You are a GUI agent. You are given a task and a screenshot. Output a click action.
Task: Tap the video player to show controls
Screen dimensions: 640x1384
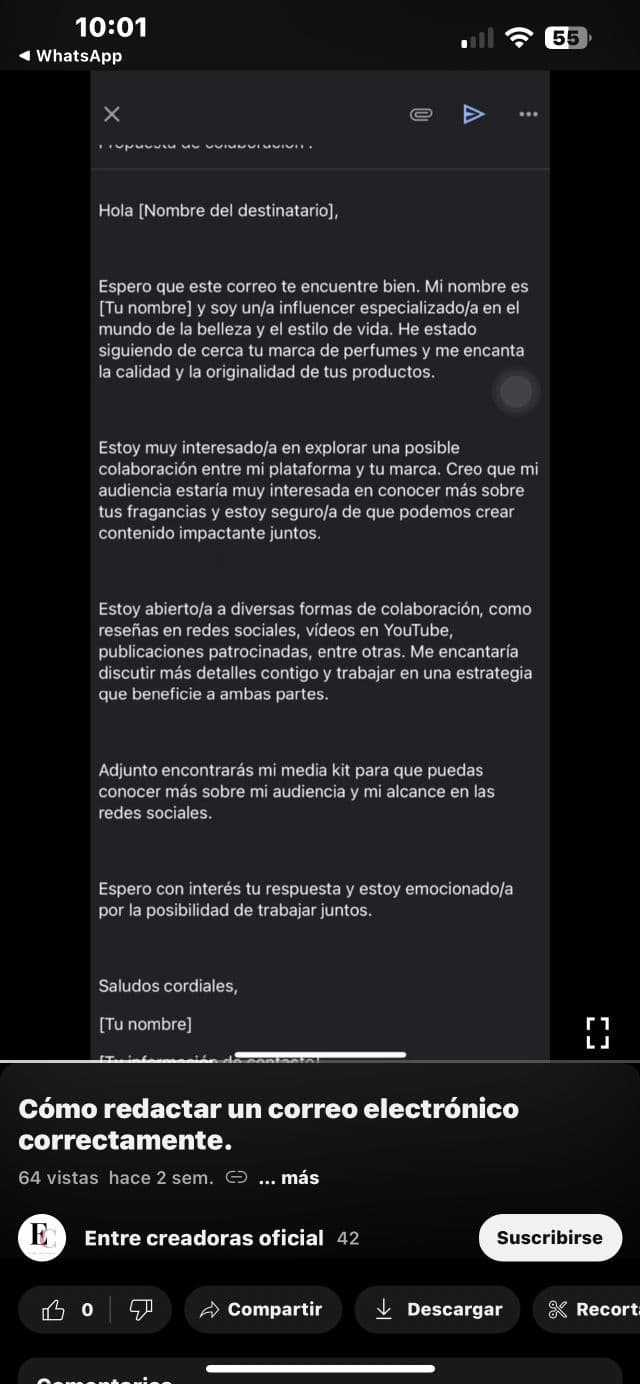click(320, 560)
